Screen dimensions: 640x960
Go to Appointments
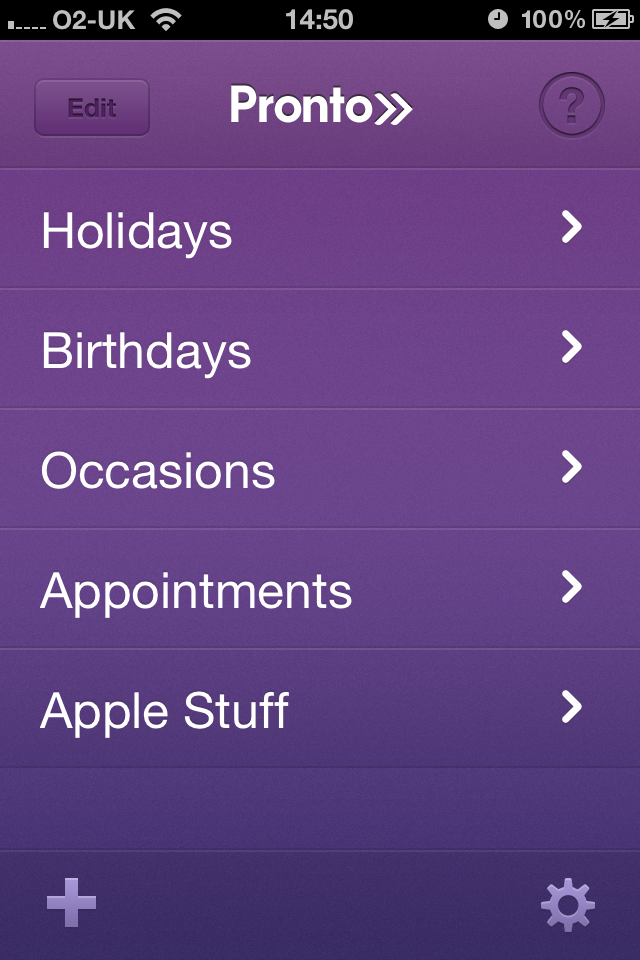(x=320, y=590)
